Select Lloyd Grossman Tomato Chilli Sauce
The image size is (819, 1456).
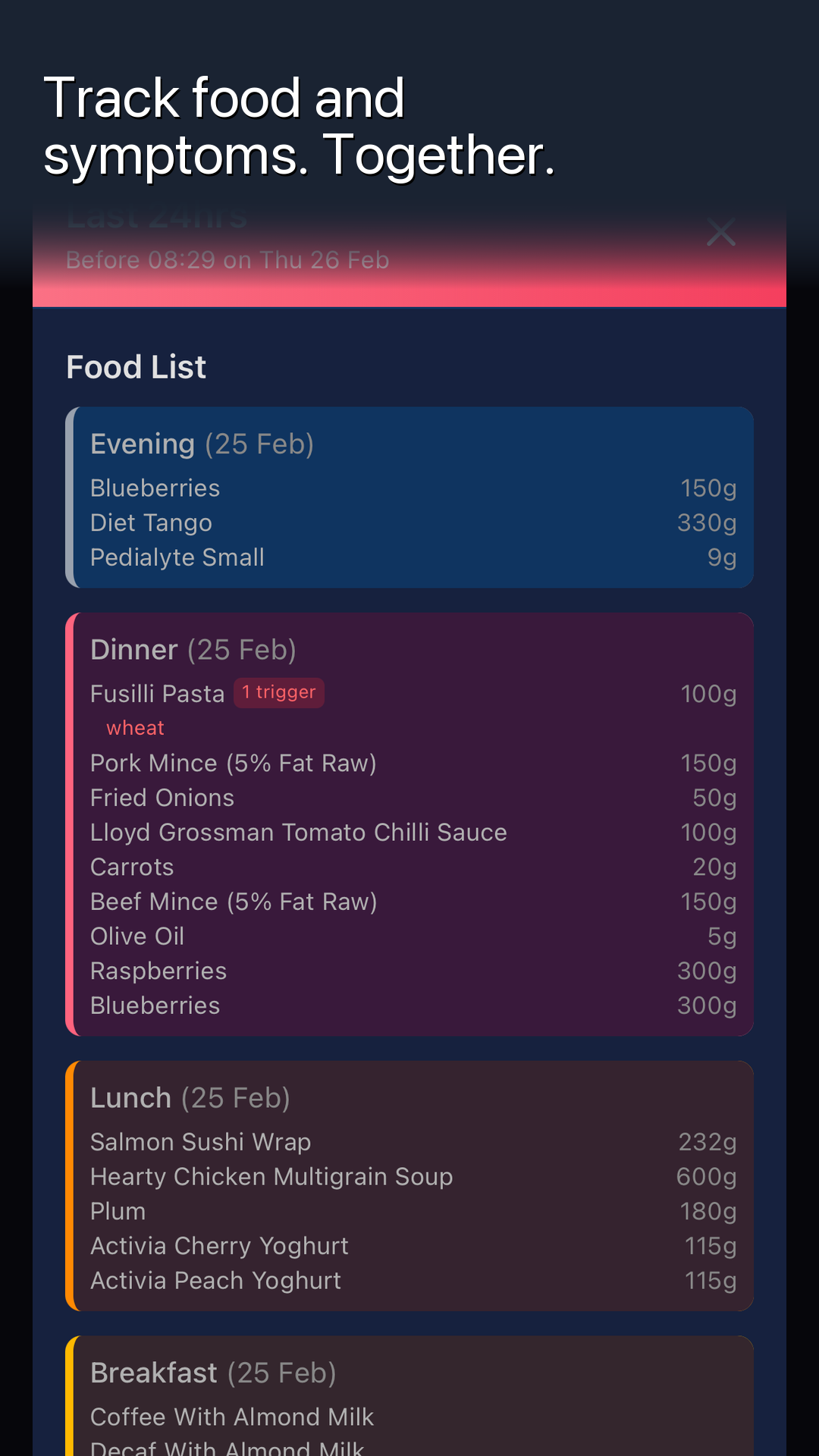click(299, 832)
